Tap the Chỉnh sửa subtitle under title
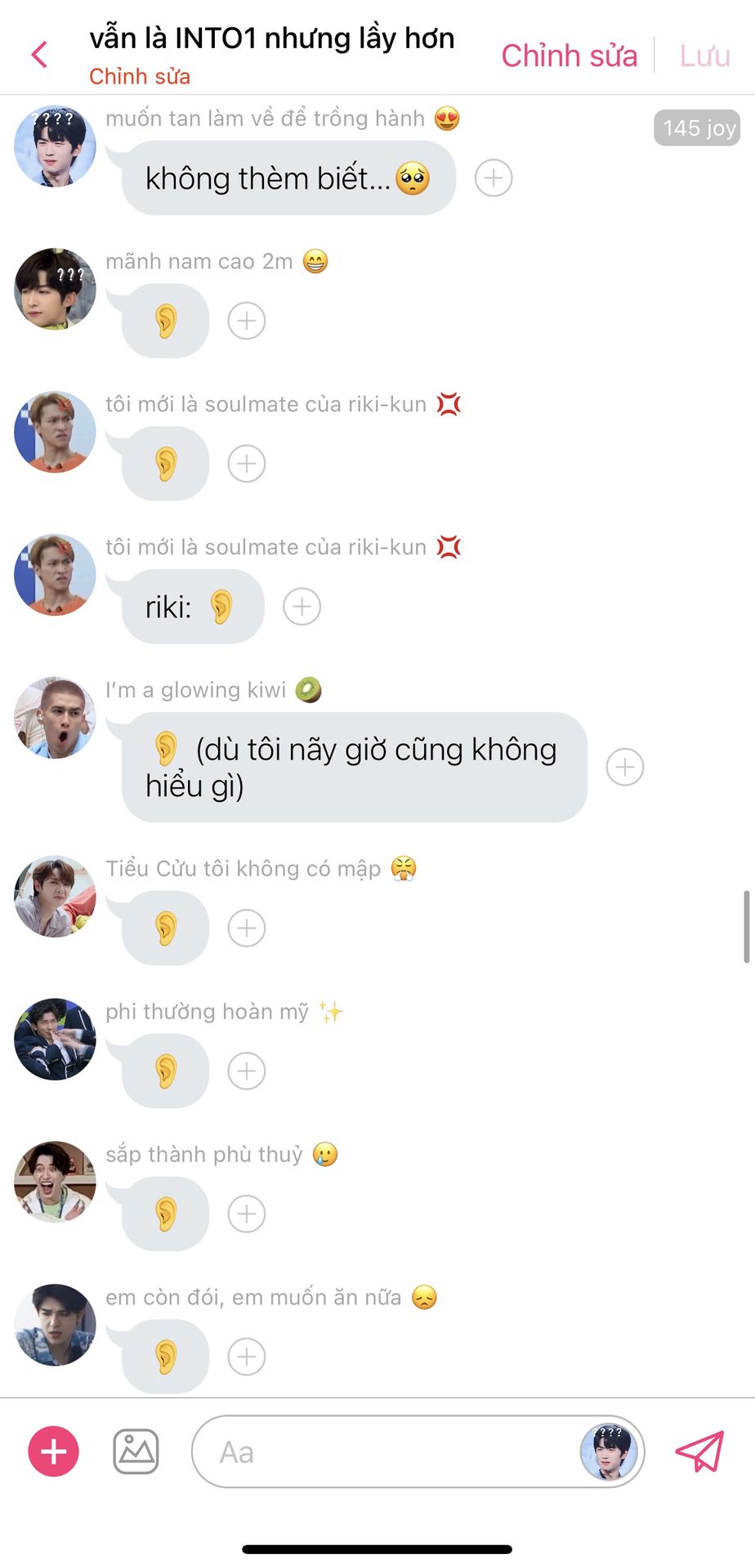The width and height of the screenshot is (755, 1568). click(140, 77)
